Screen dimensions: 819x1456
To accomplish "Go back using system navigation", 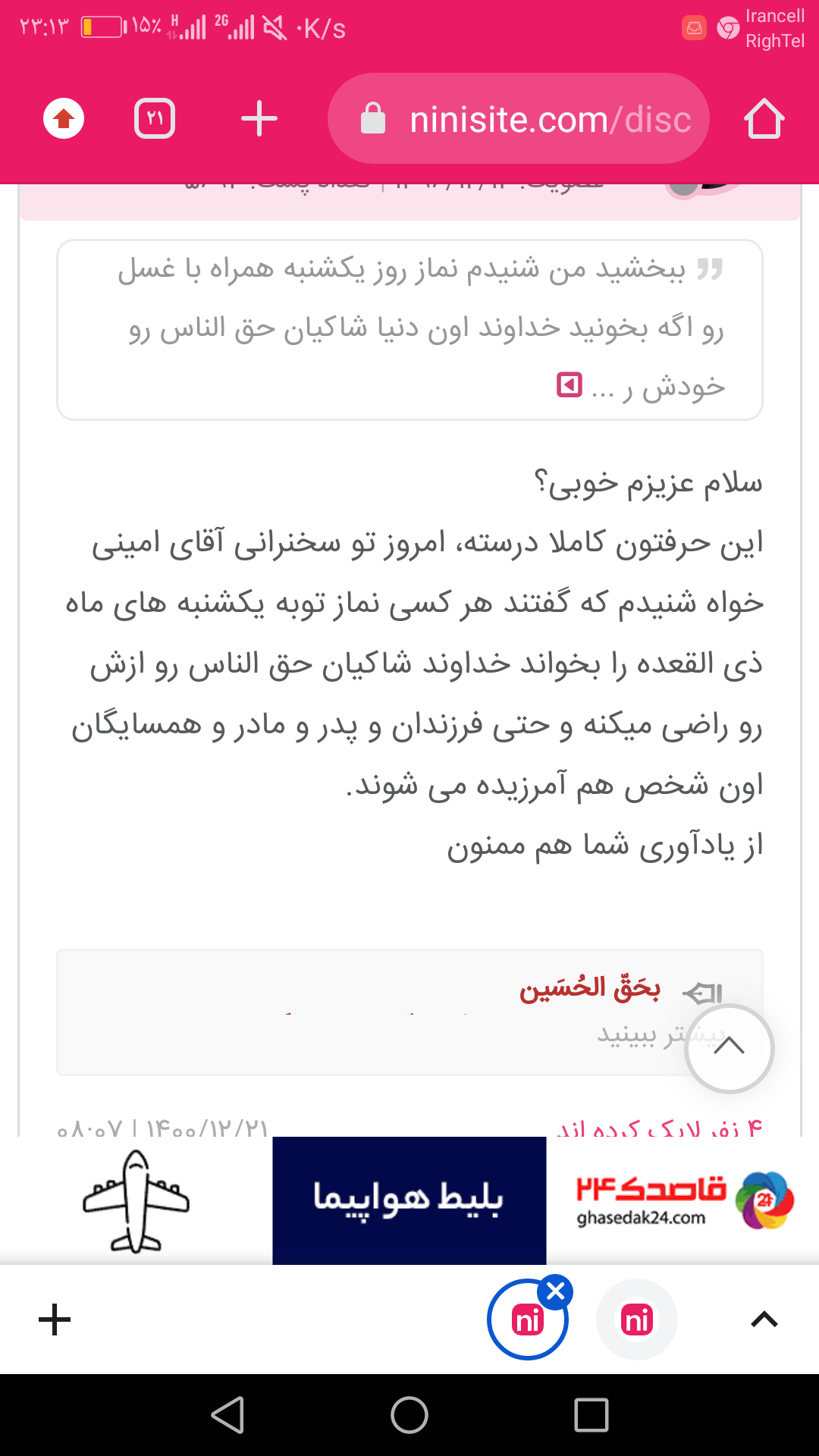I will click(x=227, y=1415).
